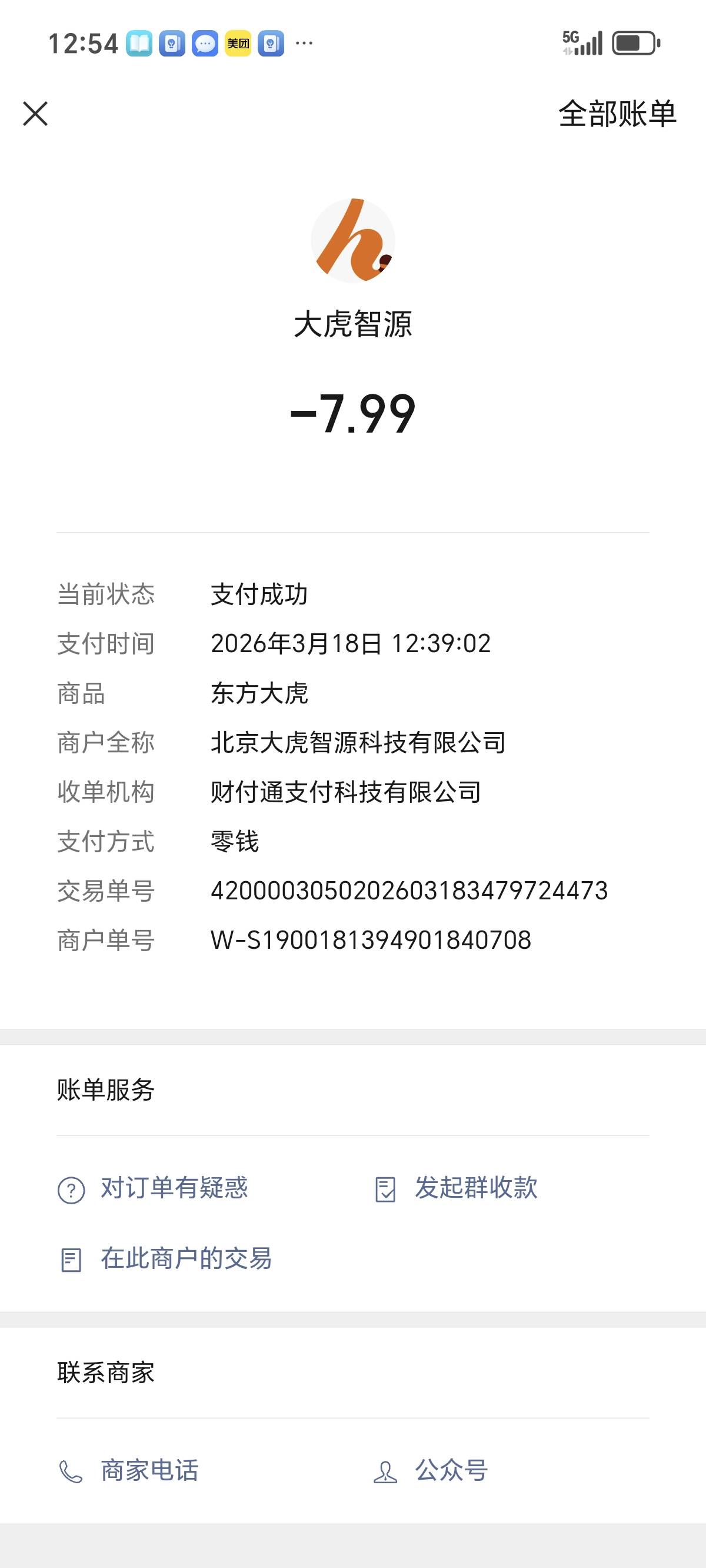Start a group collection via 发起群收款
This screenshot has width=706, height=1568.
click(x=456, y=1188)
